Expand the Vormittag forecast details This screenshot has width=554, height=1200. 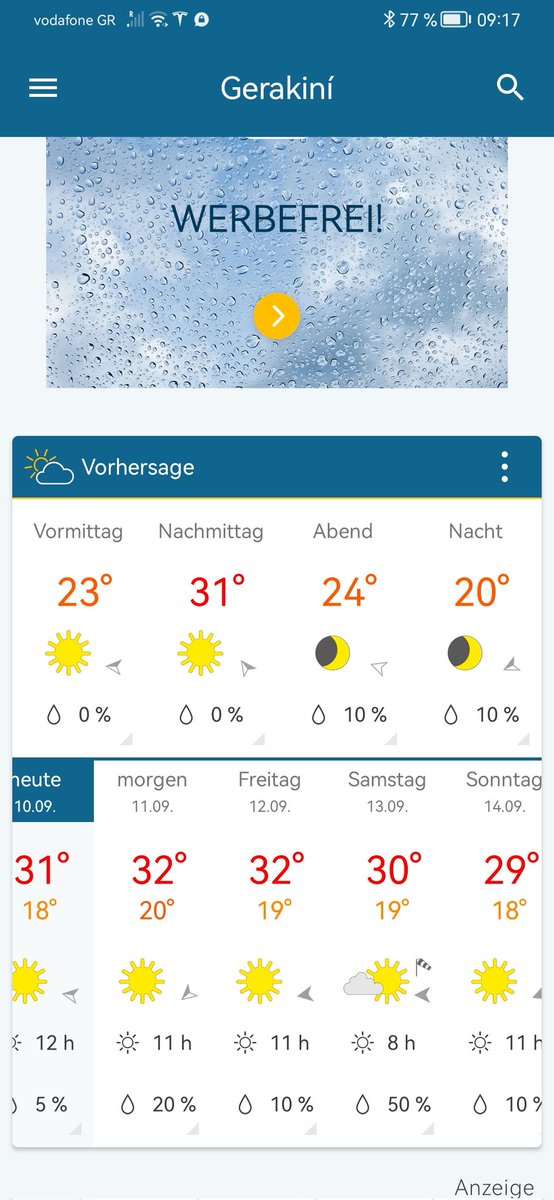coord(78,628)
